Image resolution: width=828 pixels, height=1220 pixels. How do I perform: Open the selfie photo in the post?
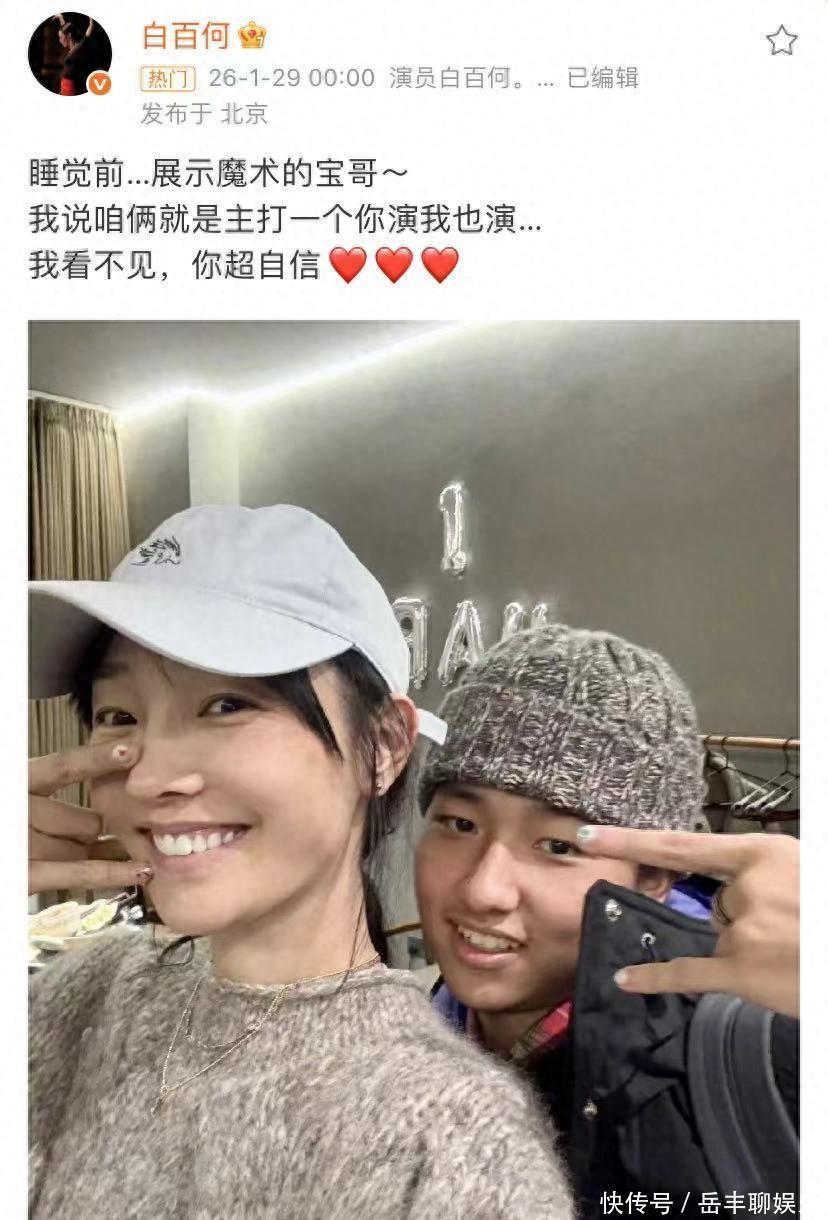click(x=414, y=769)
